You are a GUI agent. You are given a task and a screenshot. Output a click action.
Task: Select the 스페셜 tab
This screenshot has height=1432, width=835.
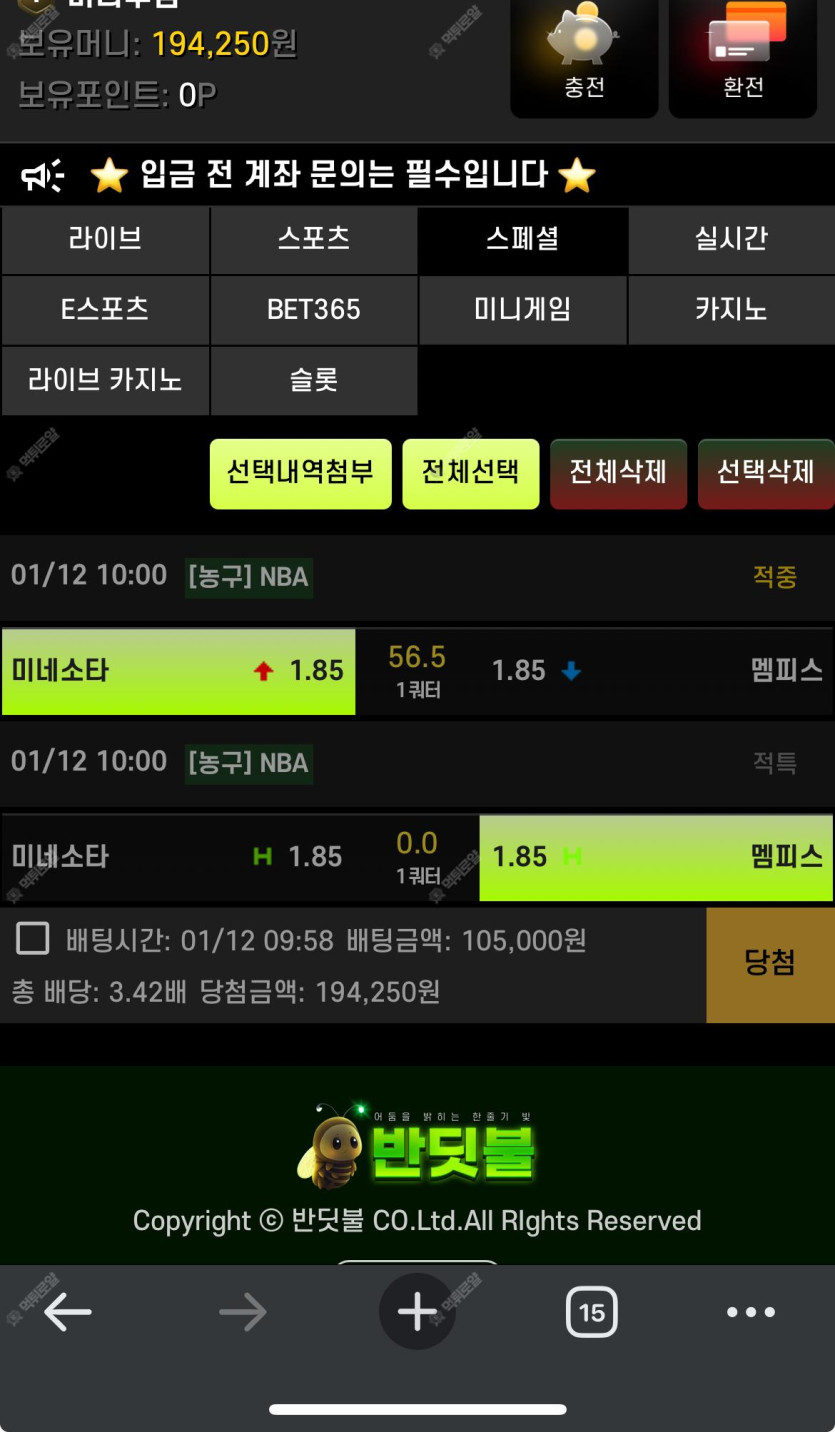coord(523,240)
